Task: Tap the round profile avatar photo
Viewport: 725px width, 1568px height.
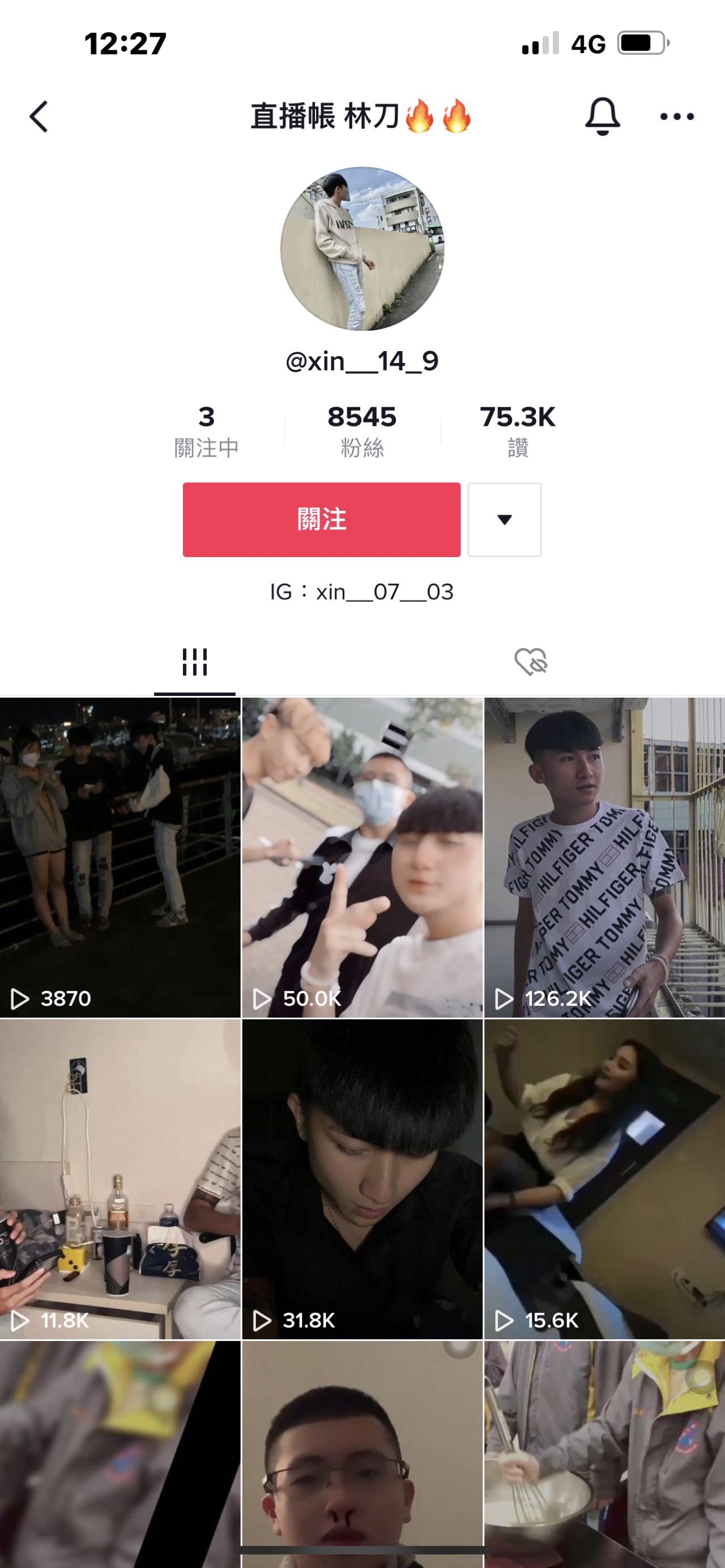Action: [x=362, y=249]
